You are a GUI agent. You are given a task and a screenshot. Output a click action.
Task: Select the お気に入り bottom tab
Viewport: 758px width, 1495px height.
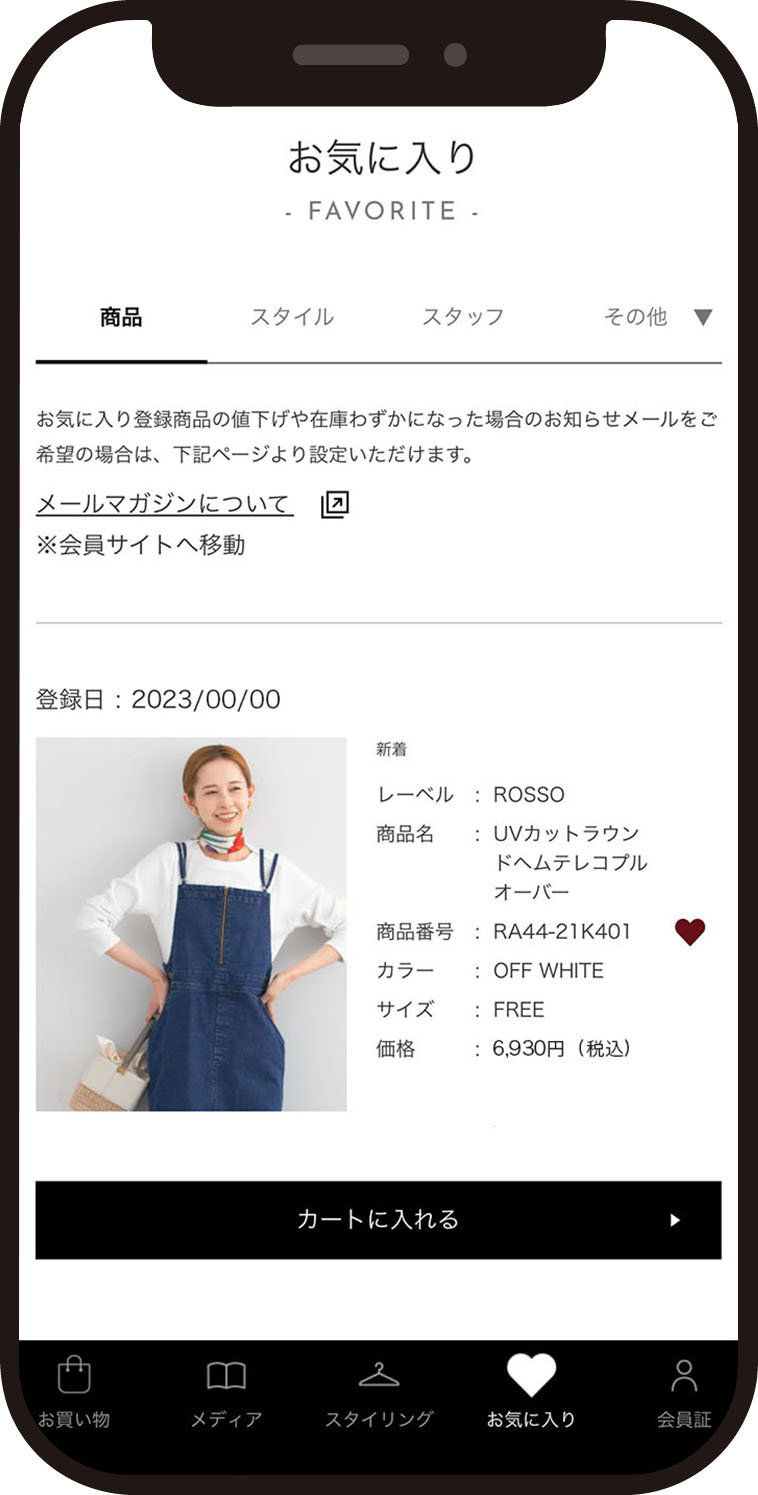[x=531, y=1392]
